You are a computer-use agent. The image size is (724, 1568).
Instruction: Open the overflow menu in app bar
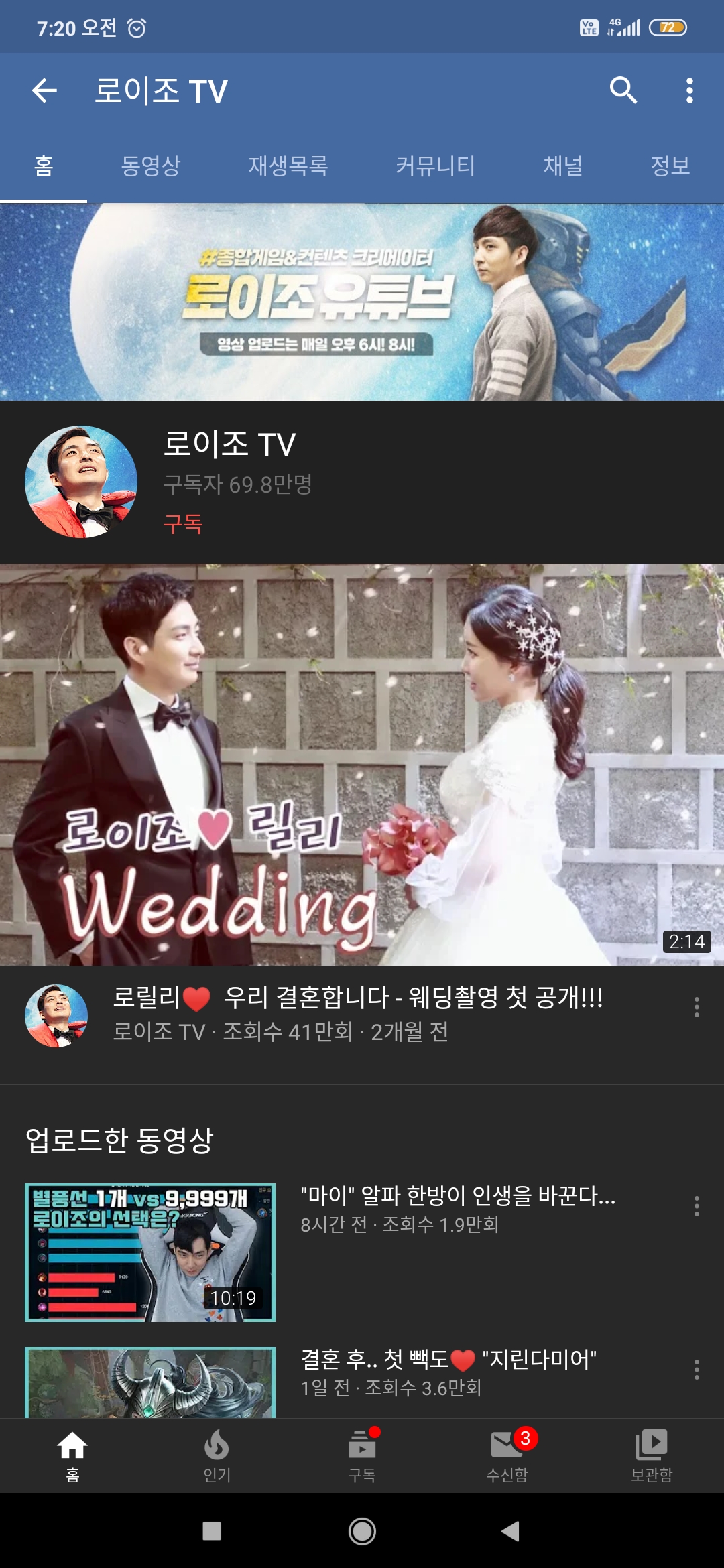pos(689,90)
